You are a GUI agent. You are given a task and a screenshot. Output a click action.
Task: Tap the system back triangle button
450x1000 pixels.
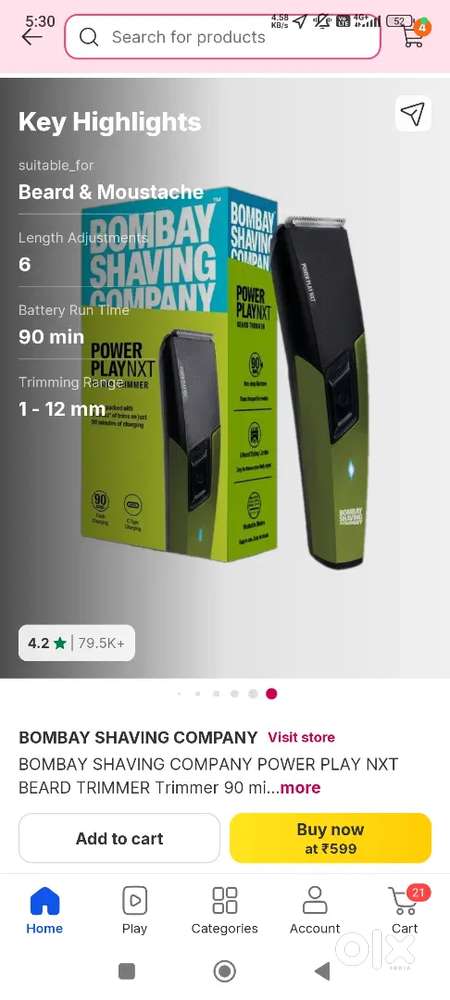323,971
